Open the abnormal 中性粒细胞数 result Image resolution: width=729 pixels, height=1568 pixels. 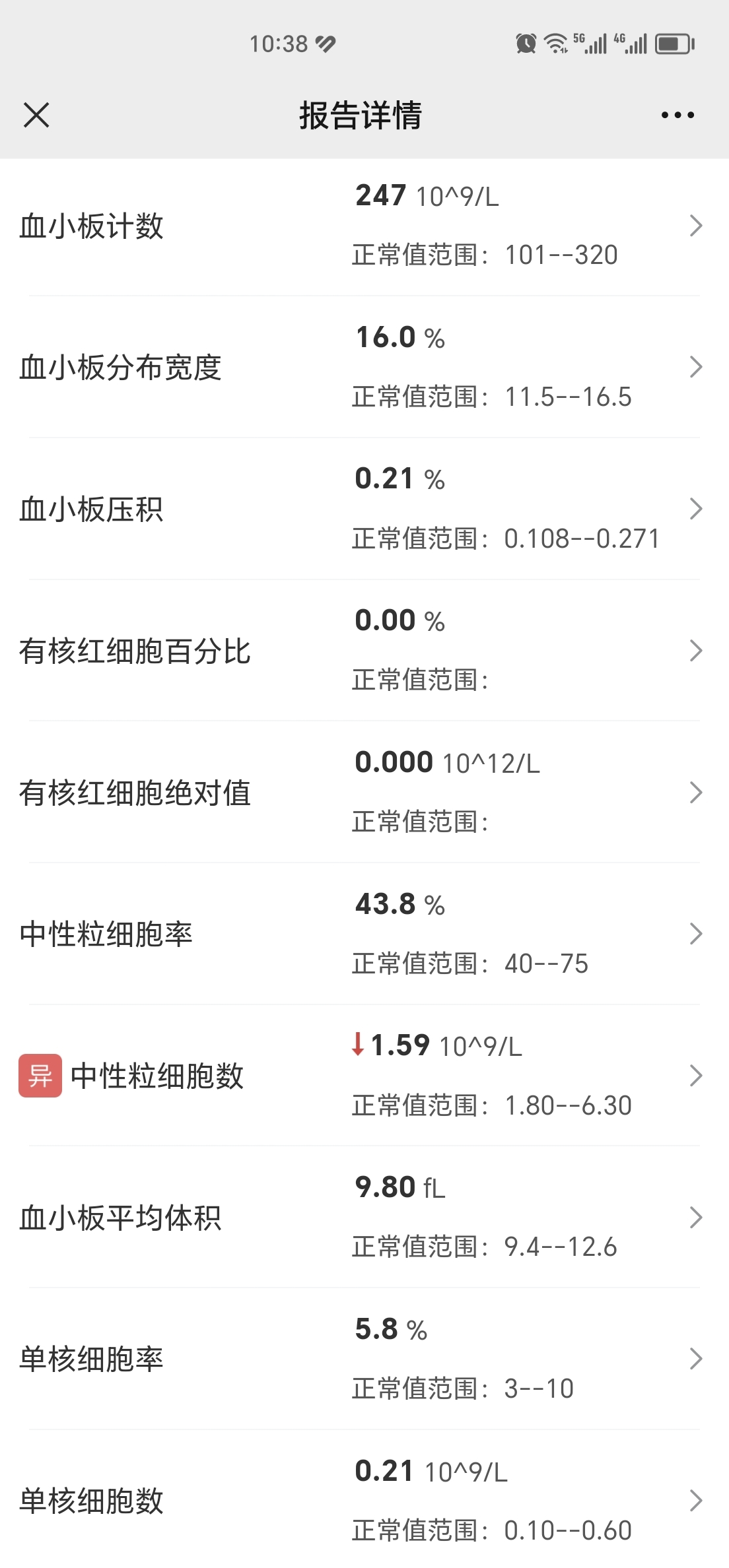(x=364, y=1076)
